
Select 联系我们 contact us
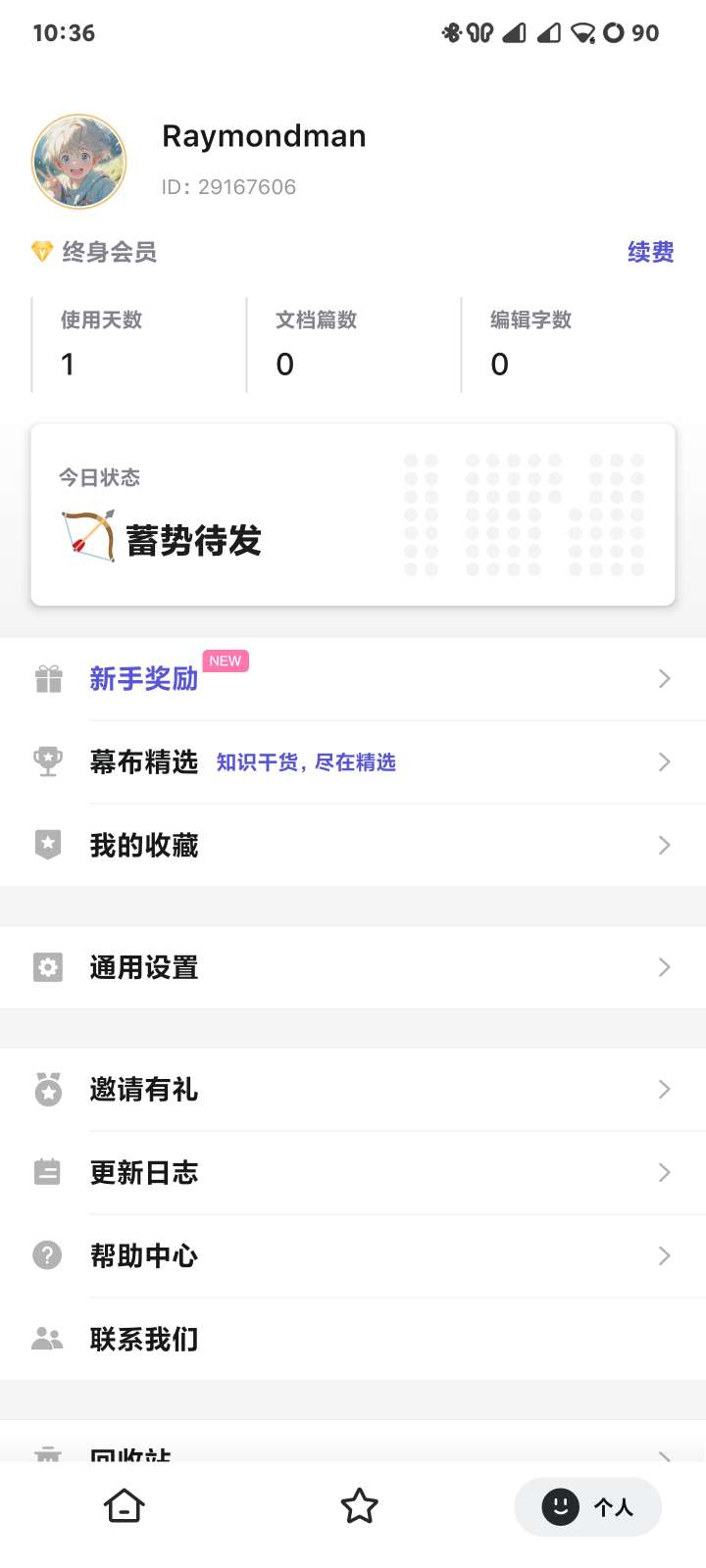pos(353,1339)
